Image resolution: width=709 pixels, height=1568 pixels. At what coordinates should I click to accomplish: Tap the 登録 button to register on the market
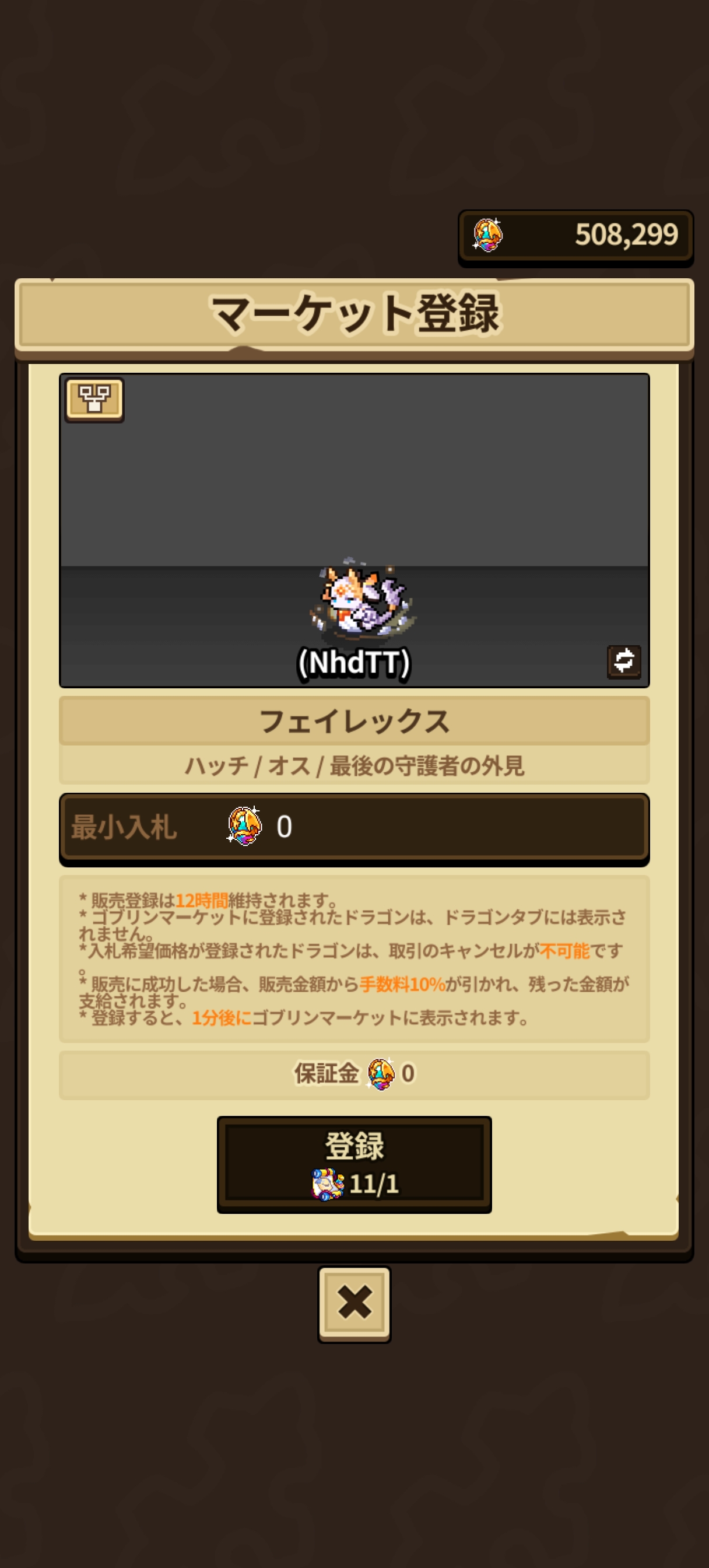(x=354, y=1164)
